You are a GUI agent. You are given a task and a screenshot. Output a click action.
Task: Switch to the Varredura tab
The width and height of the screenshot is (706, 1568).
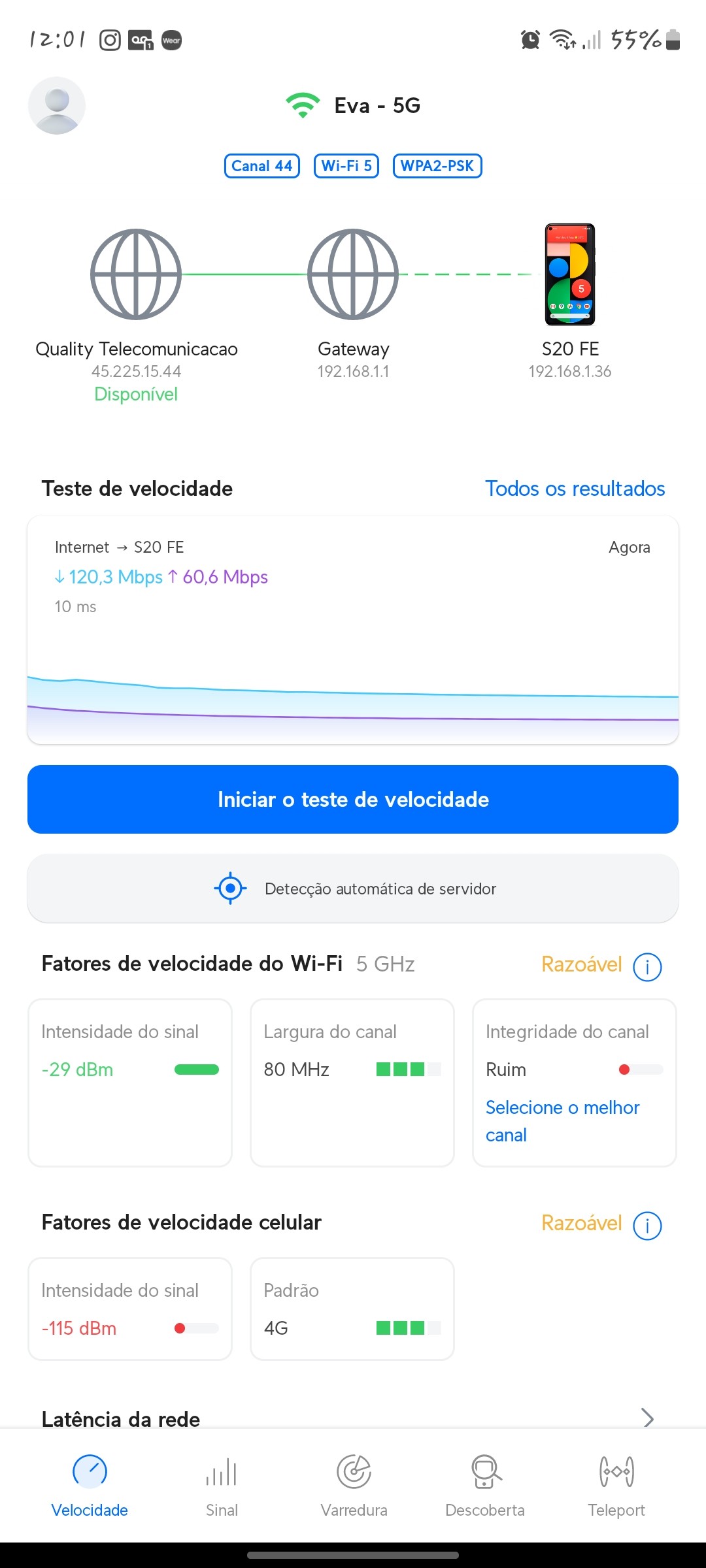(x=354, y=1483)
